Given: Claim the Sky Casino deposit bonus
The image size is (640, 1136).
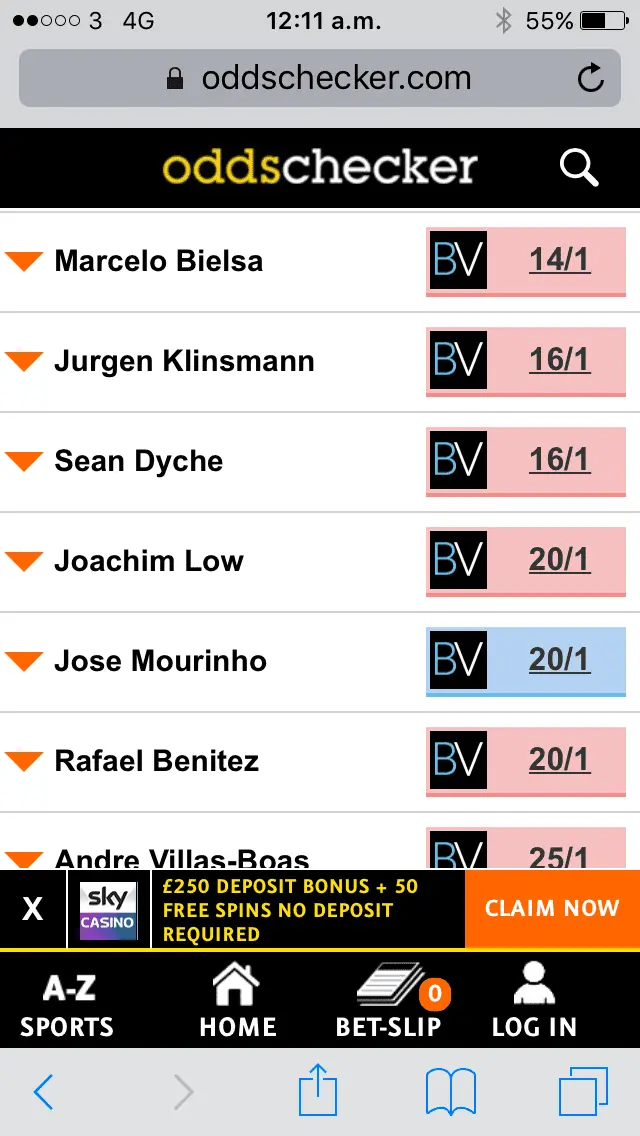Looking at the screenshot, I should click(x=552, y=909).
